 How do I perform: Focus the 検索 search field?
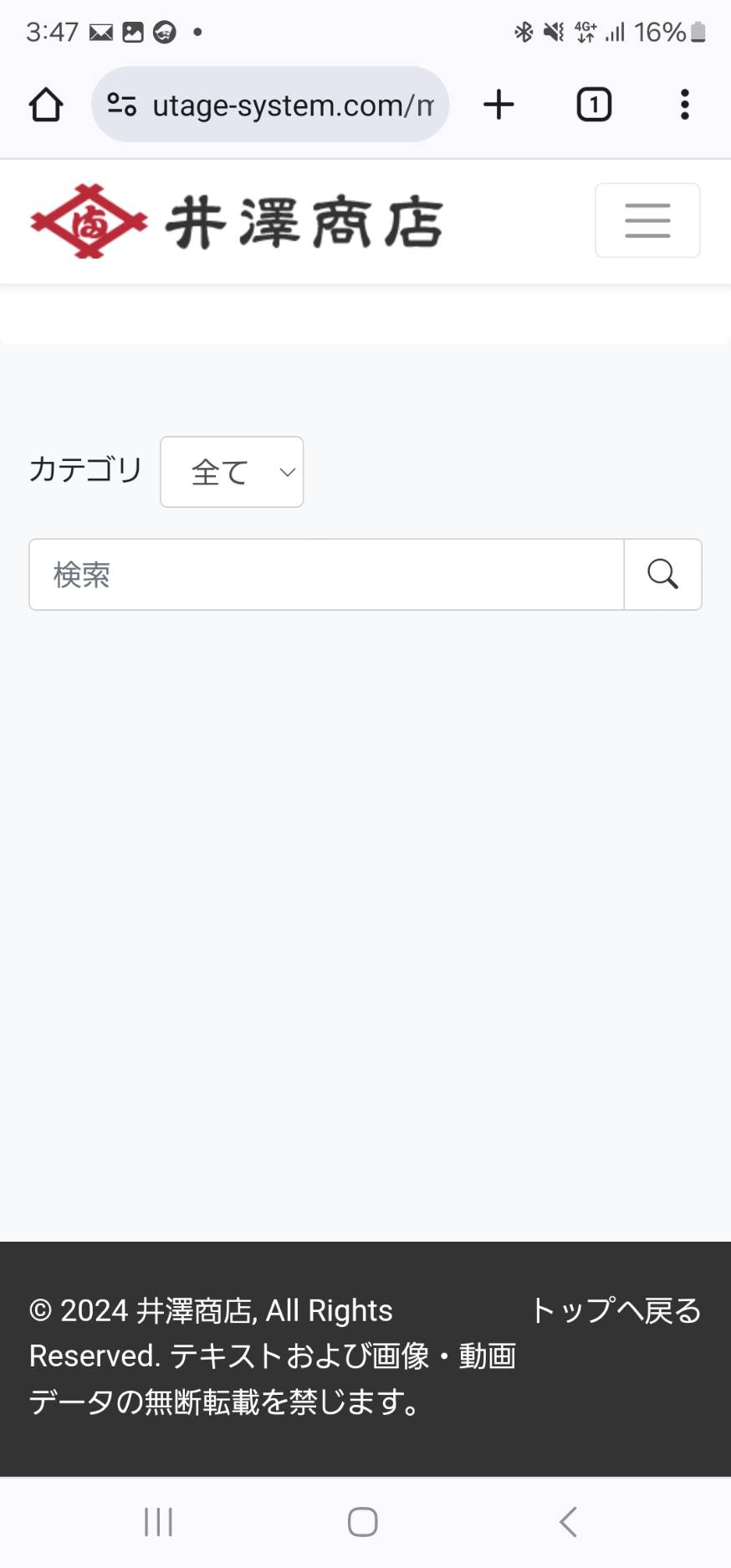pos(326,575)
